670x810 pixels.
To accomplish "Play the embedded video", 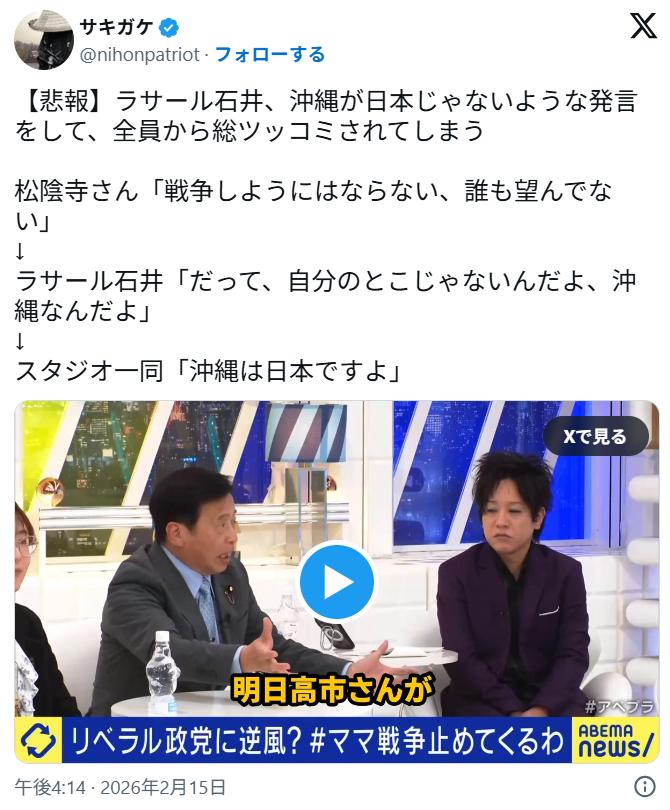I will tap(336, 583).
